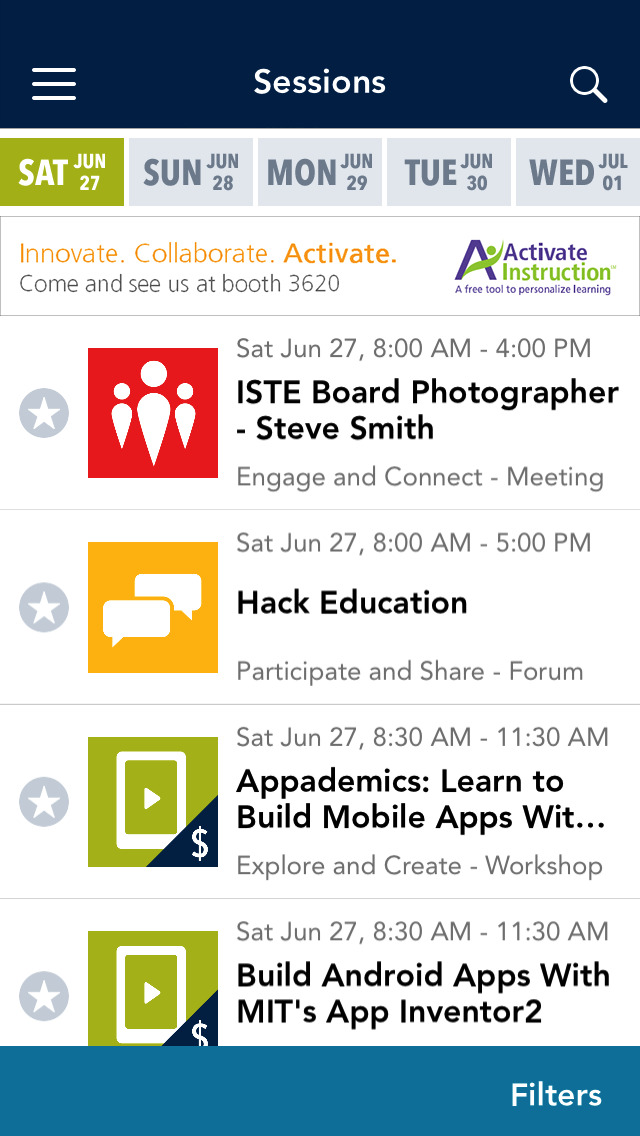Open the hamburger navigation menu

(x=54, y=83)
